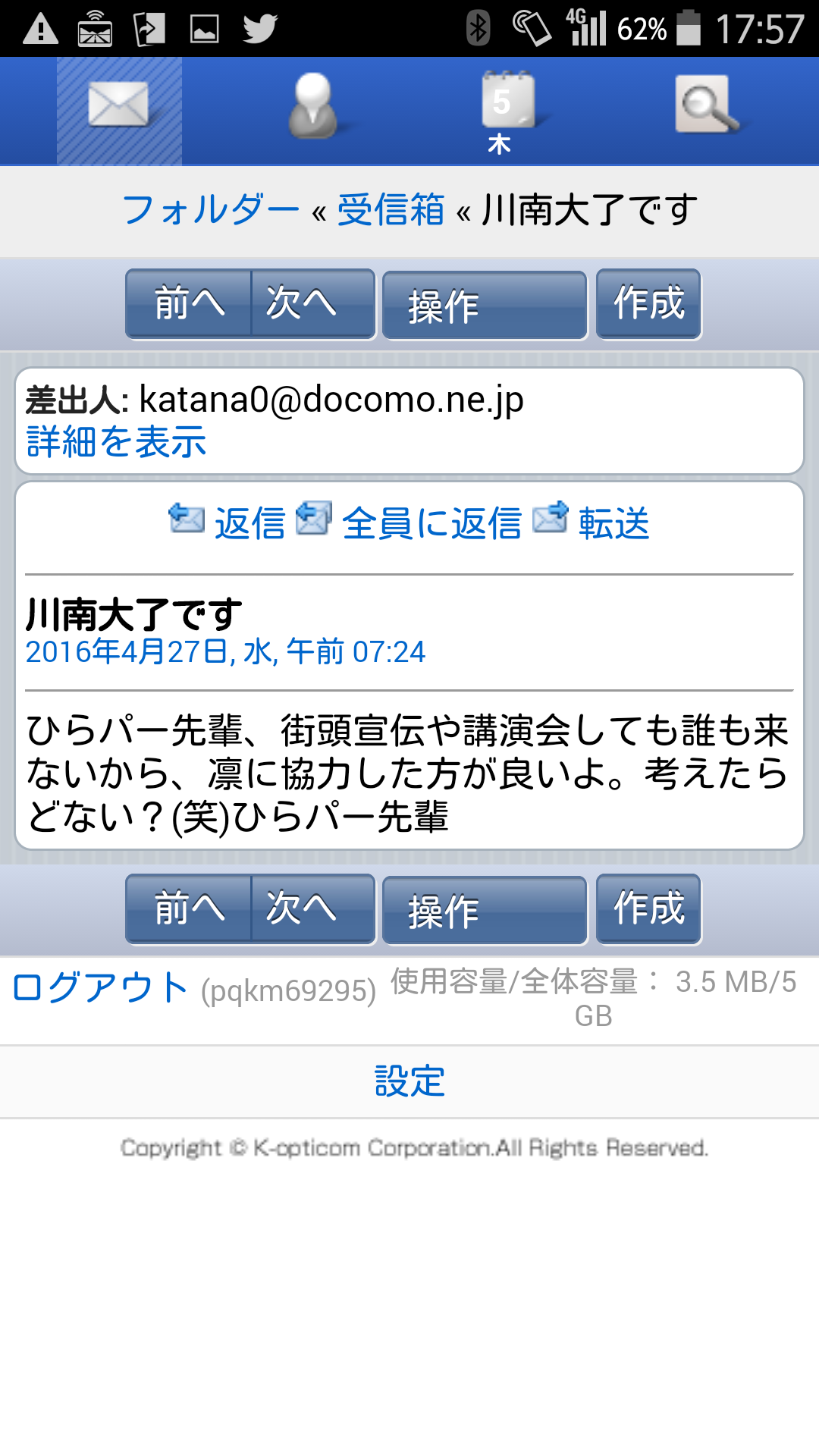Open the calendar tab

point(507,111)
